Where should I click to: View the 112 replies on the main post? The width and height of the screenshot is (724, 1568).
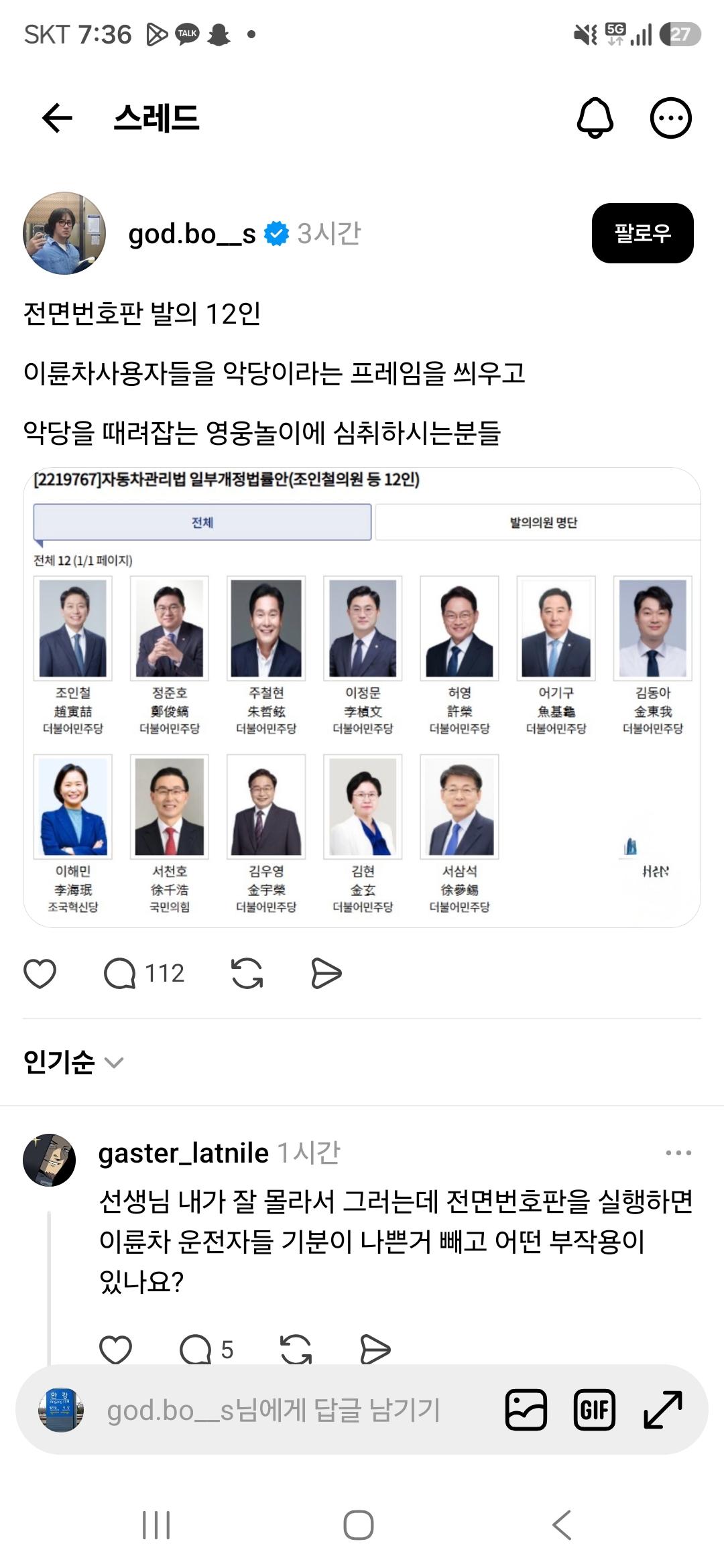click(144, 973)
